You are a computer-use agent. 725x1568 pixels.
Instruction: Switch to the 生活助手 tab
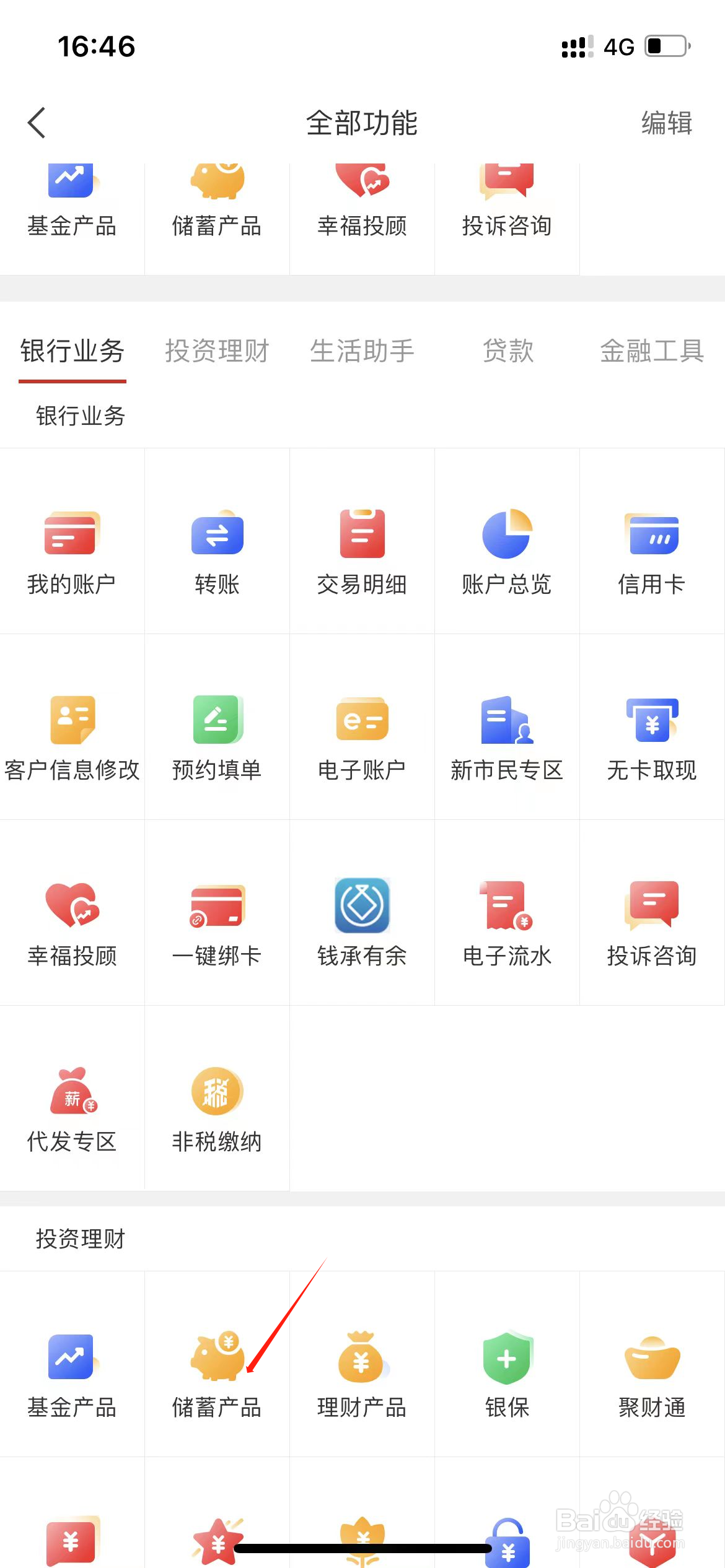(362, 351)
